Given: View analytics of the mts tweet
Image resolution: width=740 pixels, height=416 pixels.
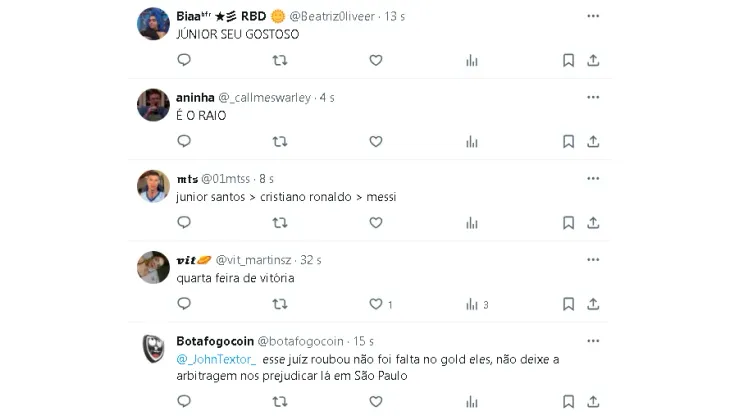Looking at the screenshot, I should [472, 223].
